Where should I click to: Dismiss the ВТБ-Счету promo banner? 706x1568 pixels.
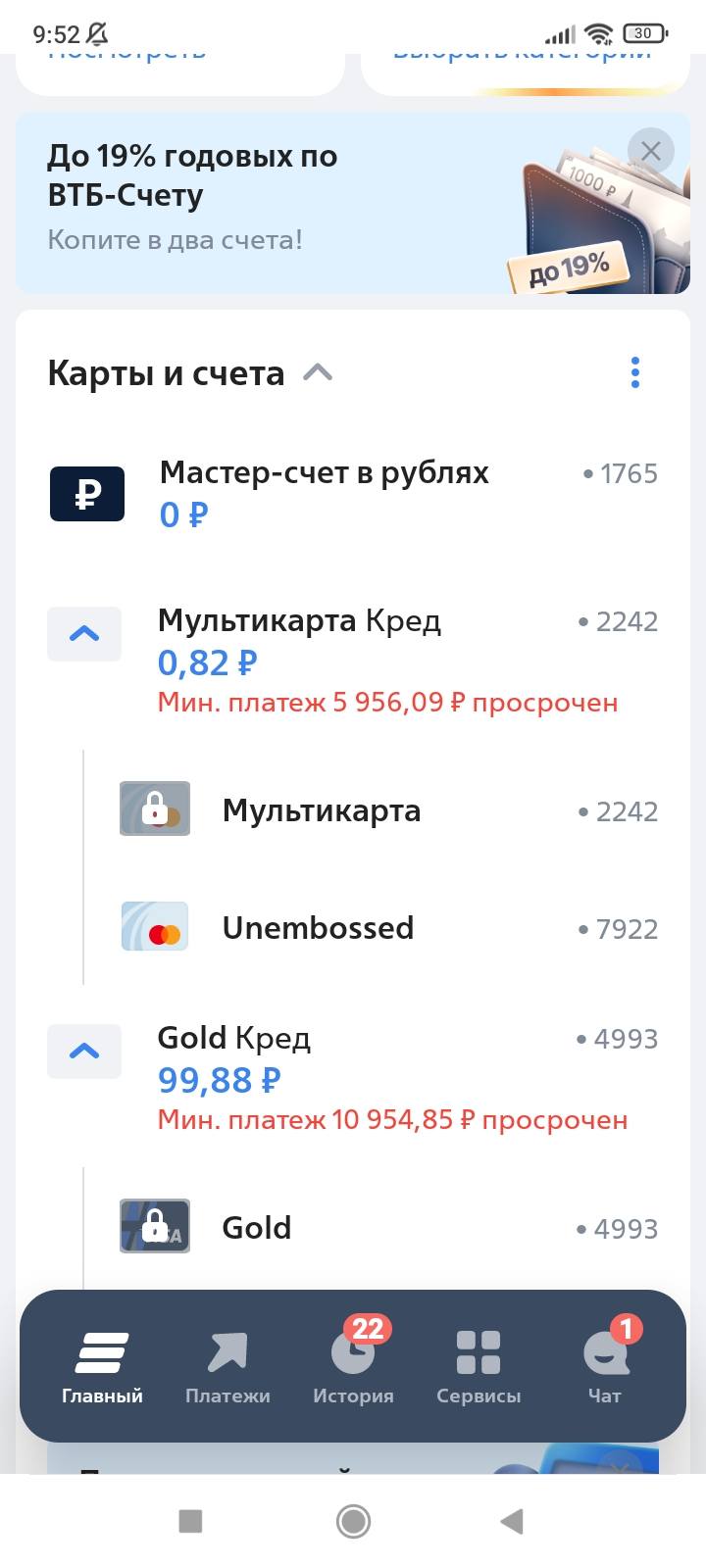tap(650, 151)
